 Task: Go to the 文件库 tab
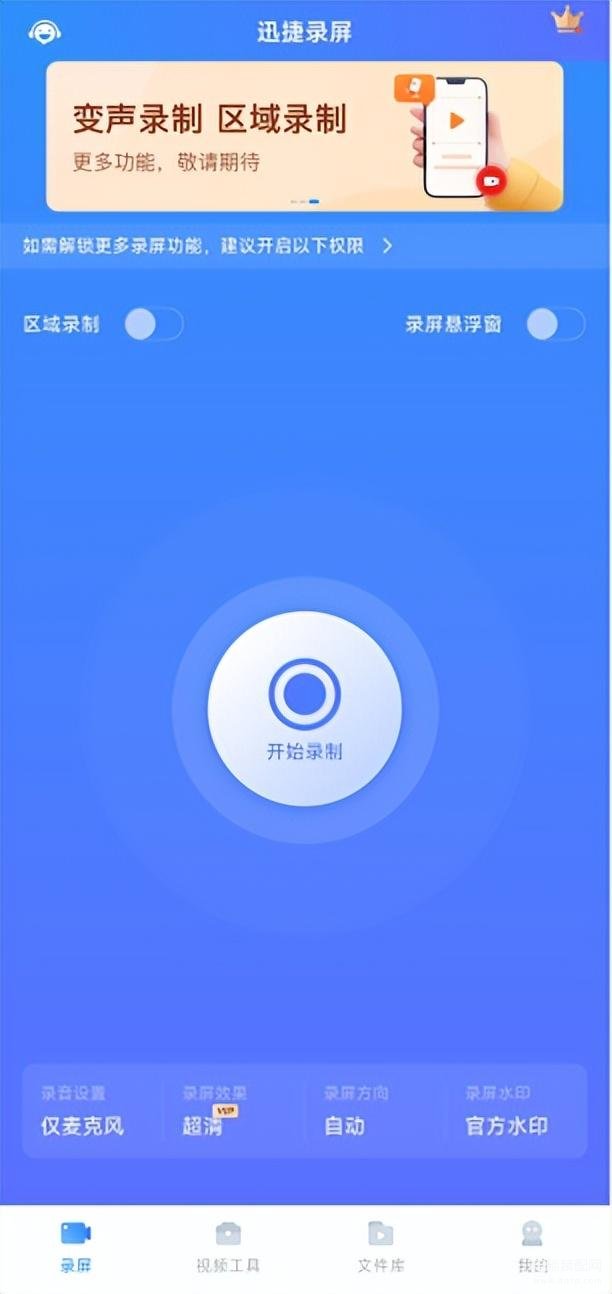pyautogui.click(x=381, y=1247)
